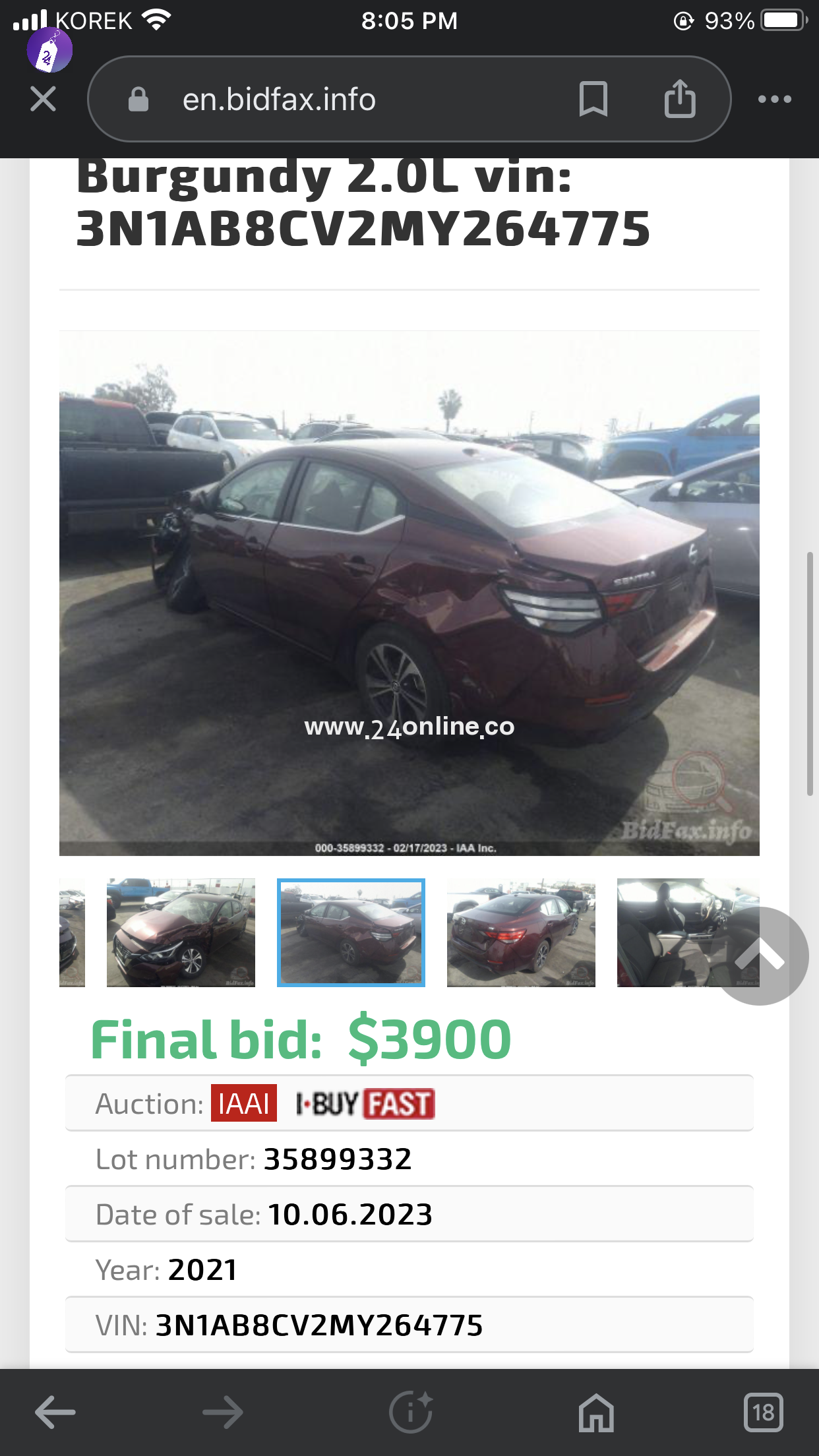Bookmark this page
Image resolution: width=819 pixels, height=1456 pixels.
point(593,100)
